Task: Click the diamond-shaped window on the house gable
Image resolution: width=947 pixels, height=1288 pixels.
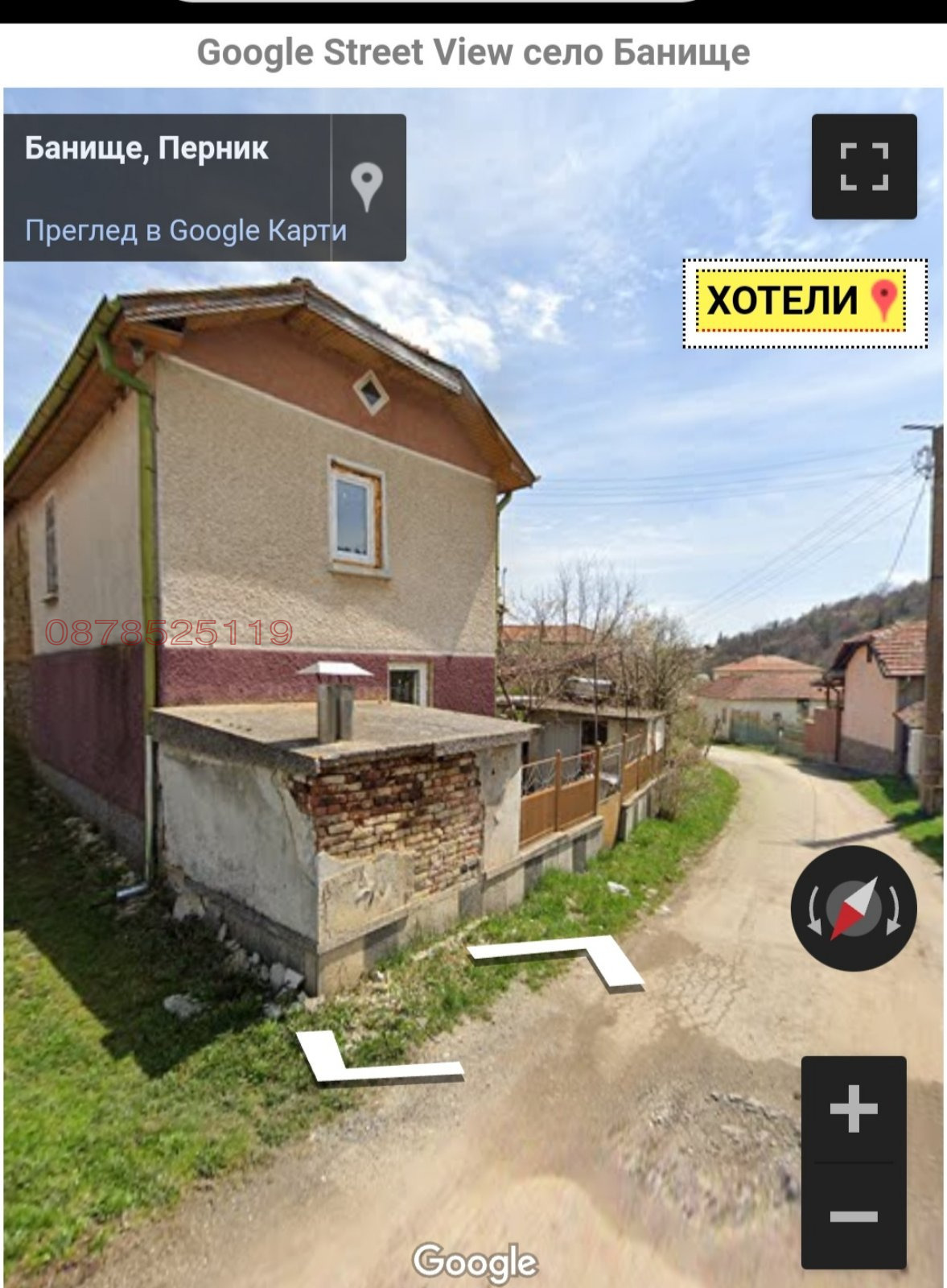Action: (x=369, y=394)
